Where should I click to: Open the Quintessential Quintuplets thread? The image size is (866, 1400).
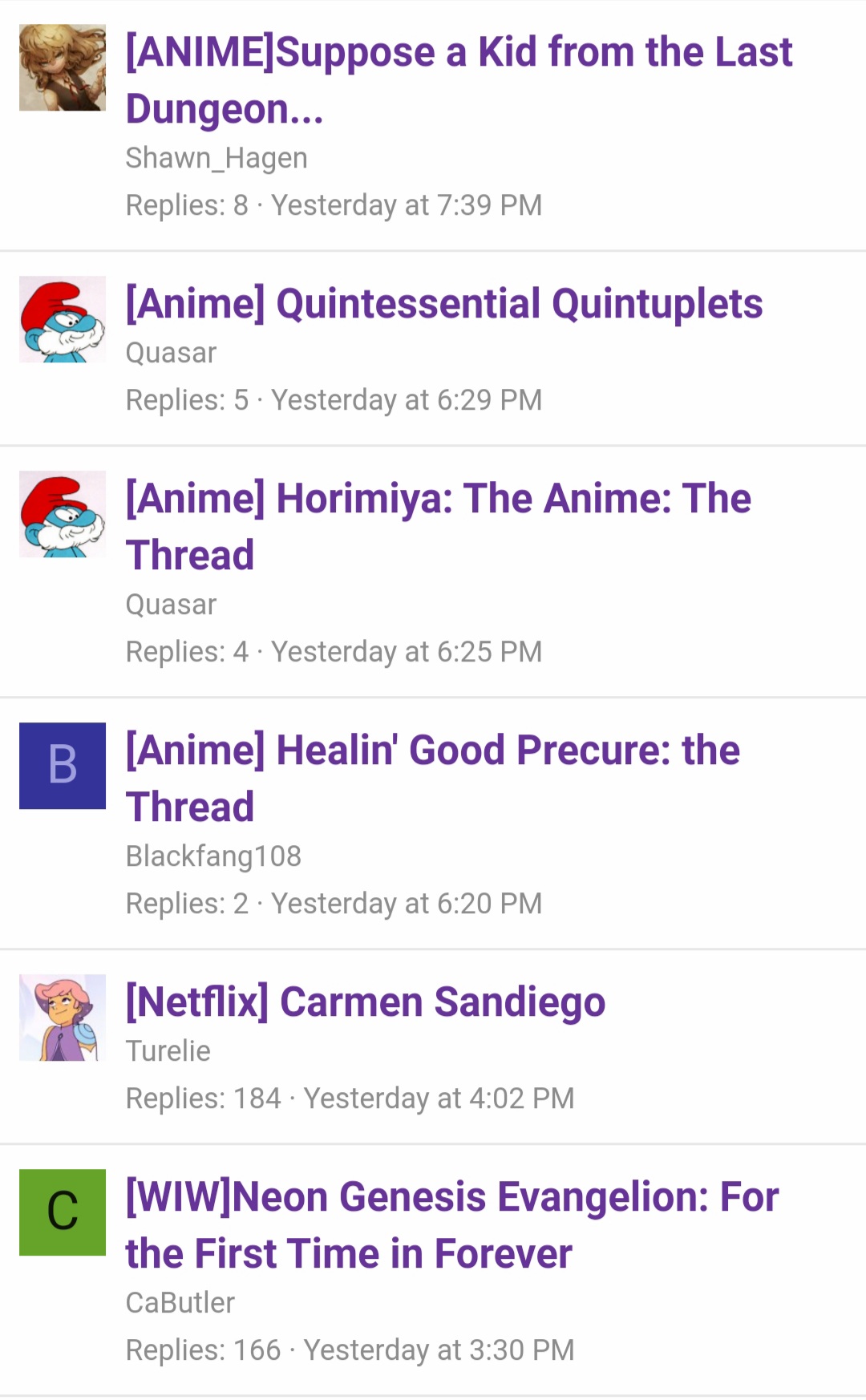[x=444, y=304]
